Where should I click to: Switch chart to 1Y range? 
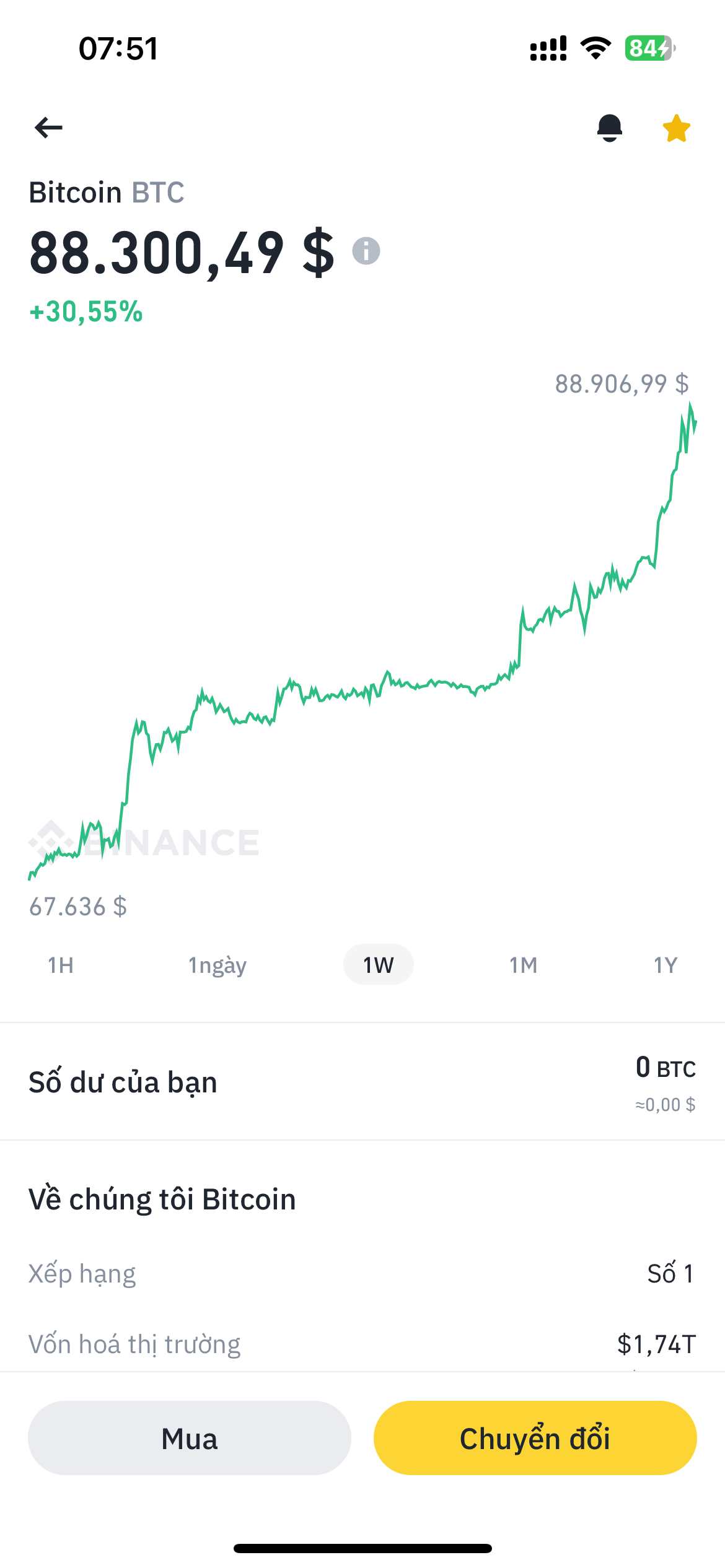pos(666,965)
